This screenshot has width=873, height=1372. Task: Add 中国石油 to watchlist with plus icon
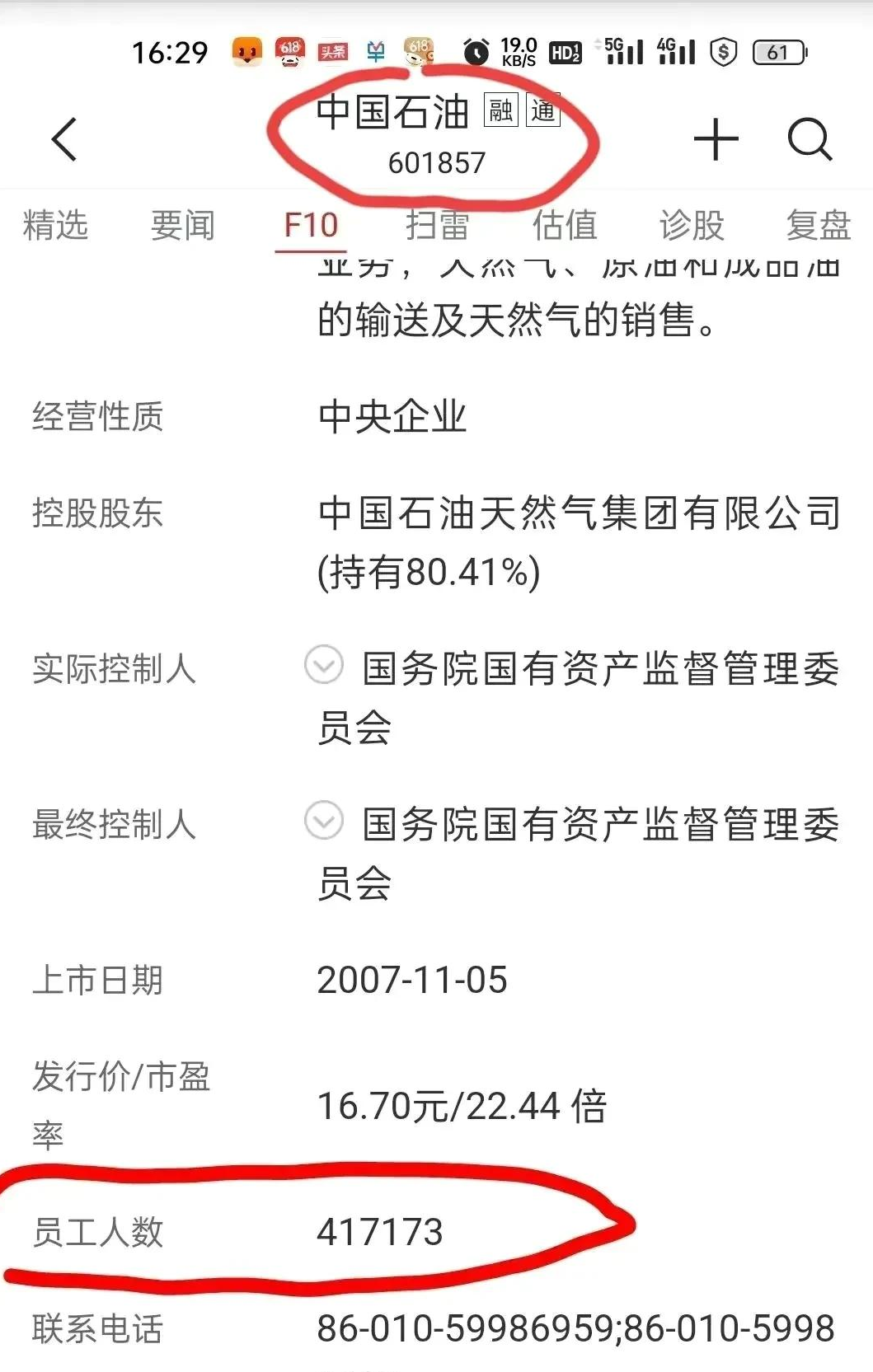coord(716,139)
